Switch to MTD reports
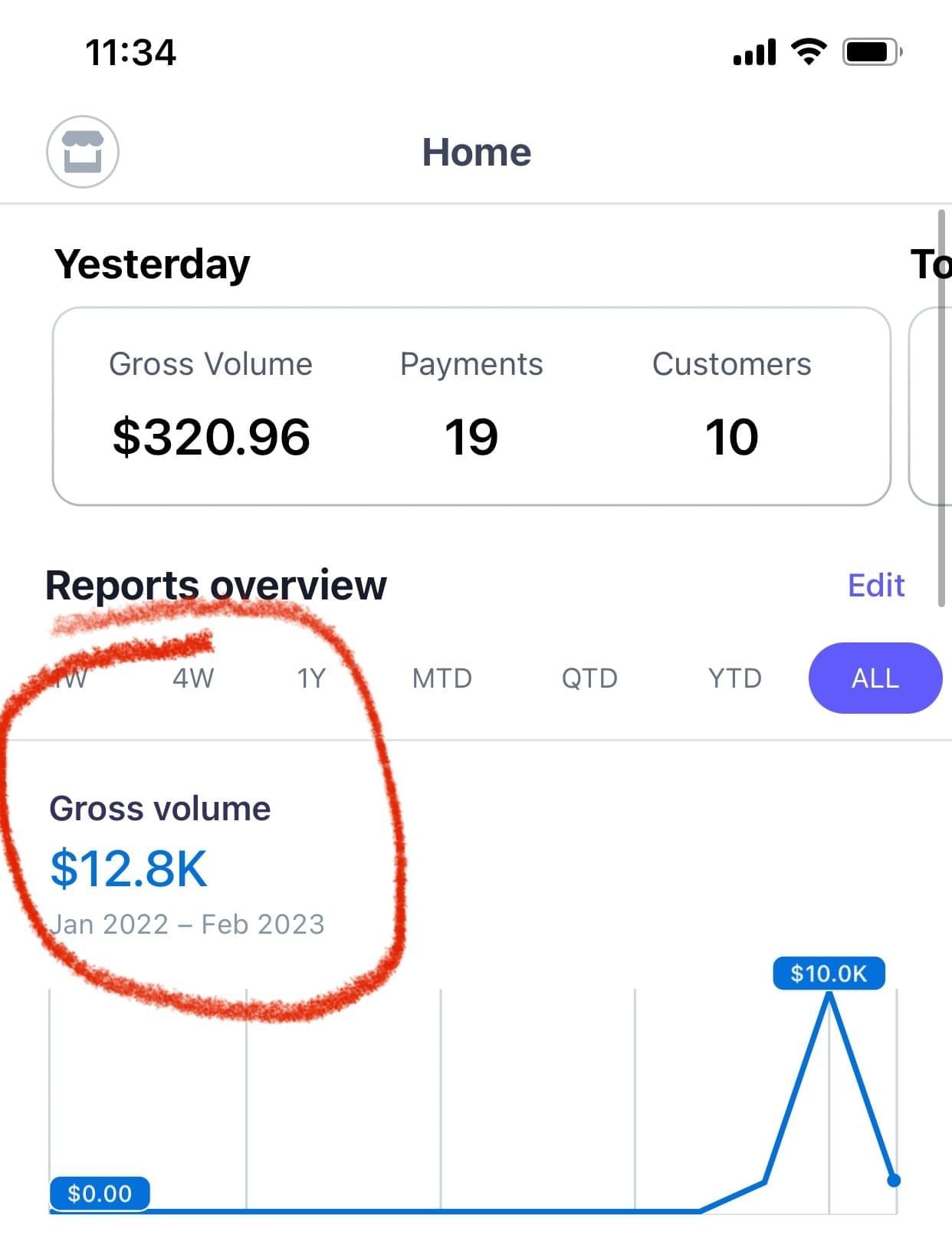 point(442,678)
